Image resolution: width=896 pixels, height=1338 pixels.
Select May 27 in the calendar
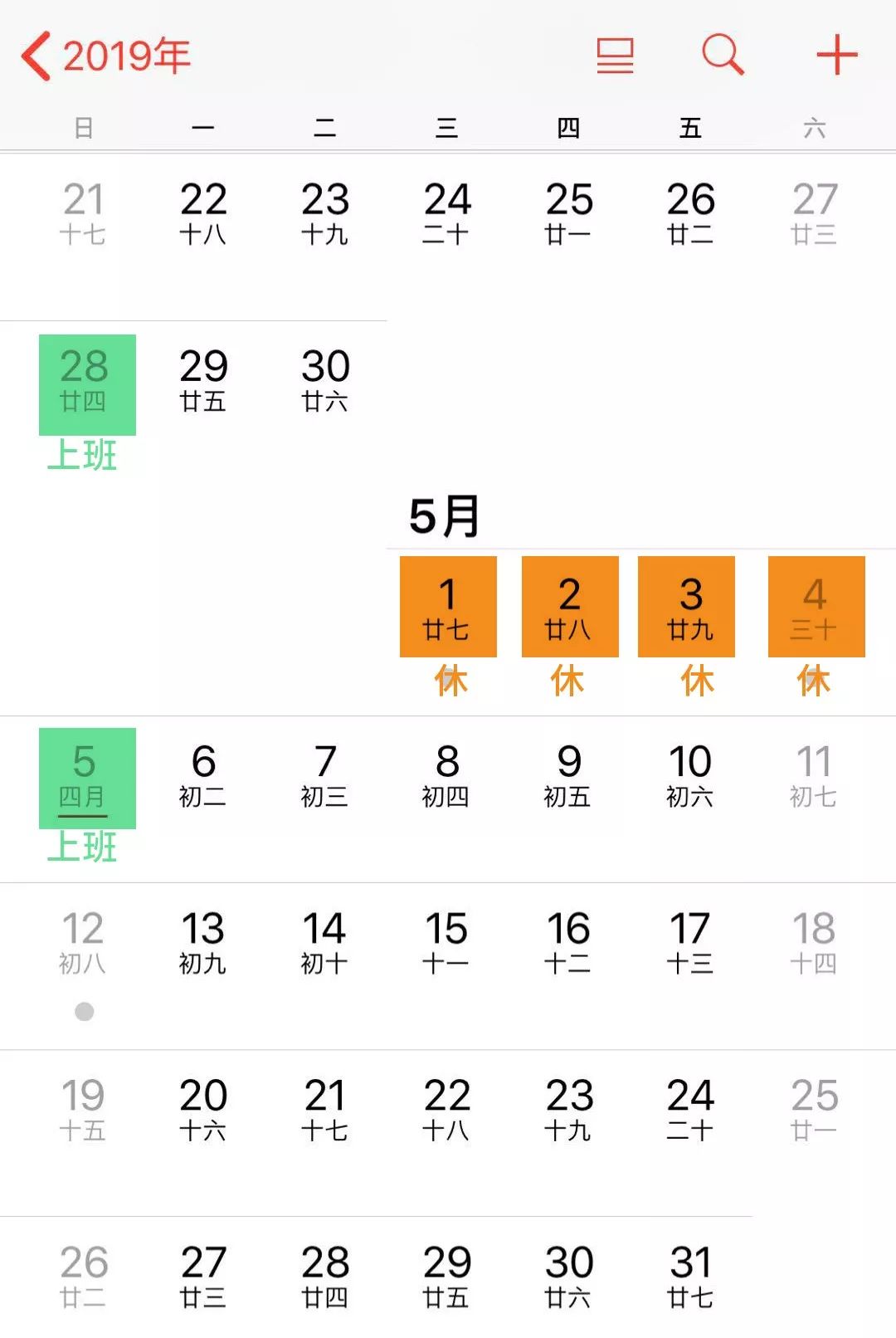203,1276
